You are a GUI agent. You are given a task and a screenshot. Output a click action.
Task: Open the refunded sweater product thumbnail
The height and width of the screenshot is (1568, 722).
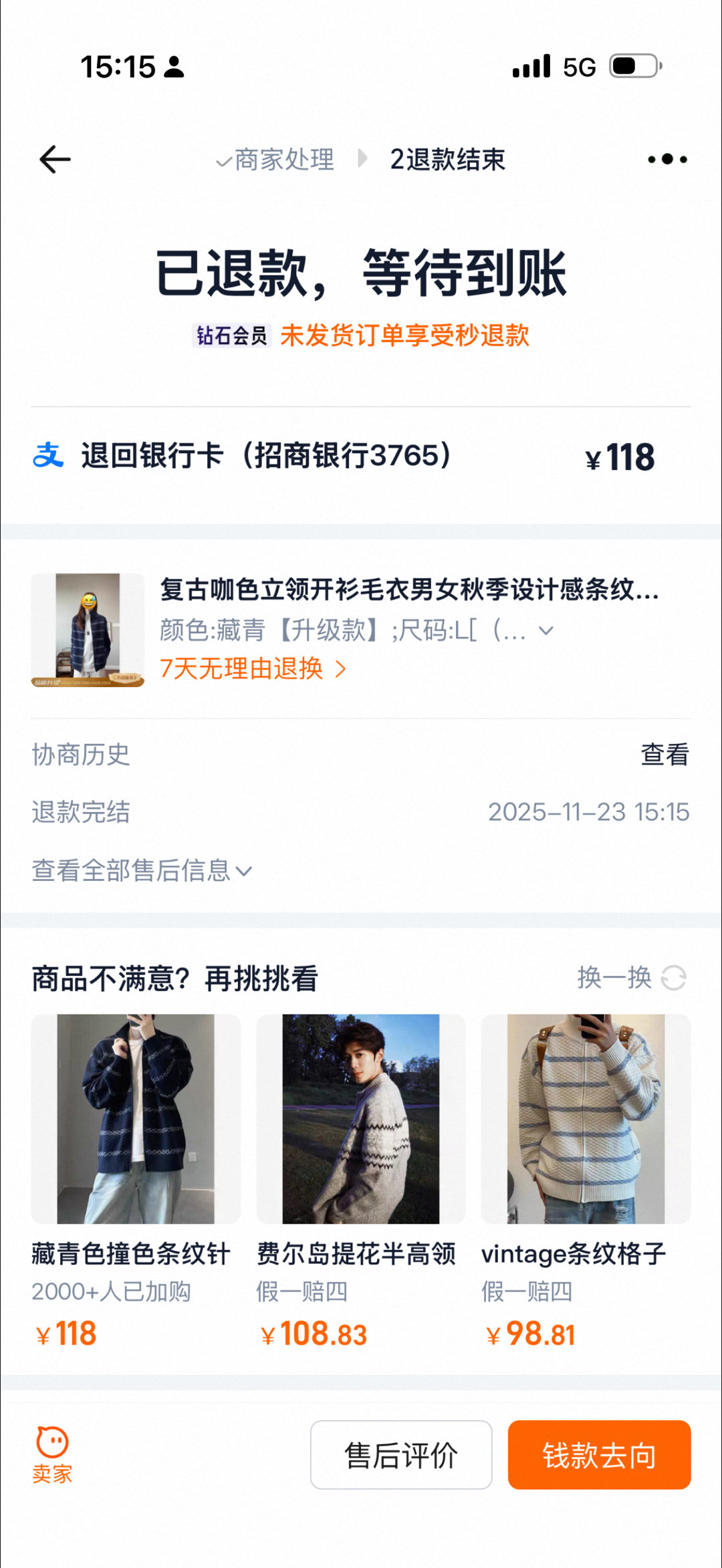click(88, 629)
